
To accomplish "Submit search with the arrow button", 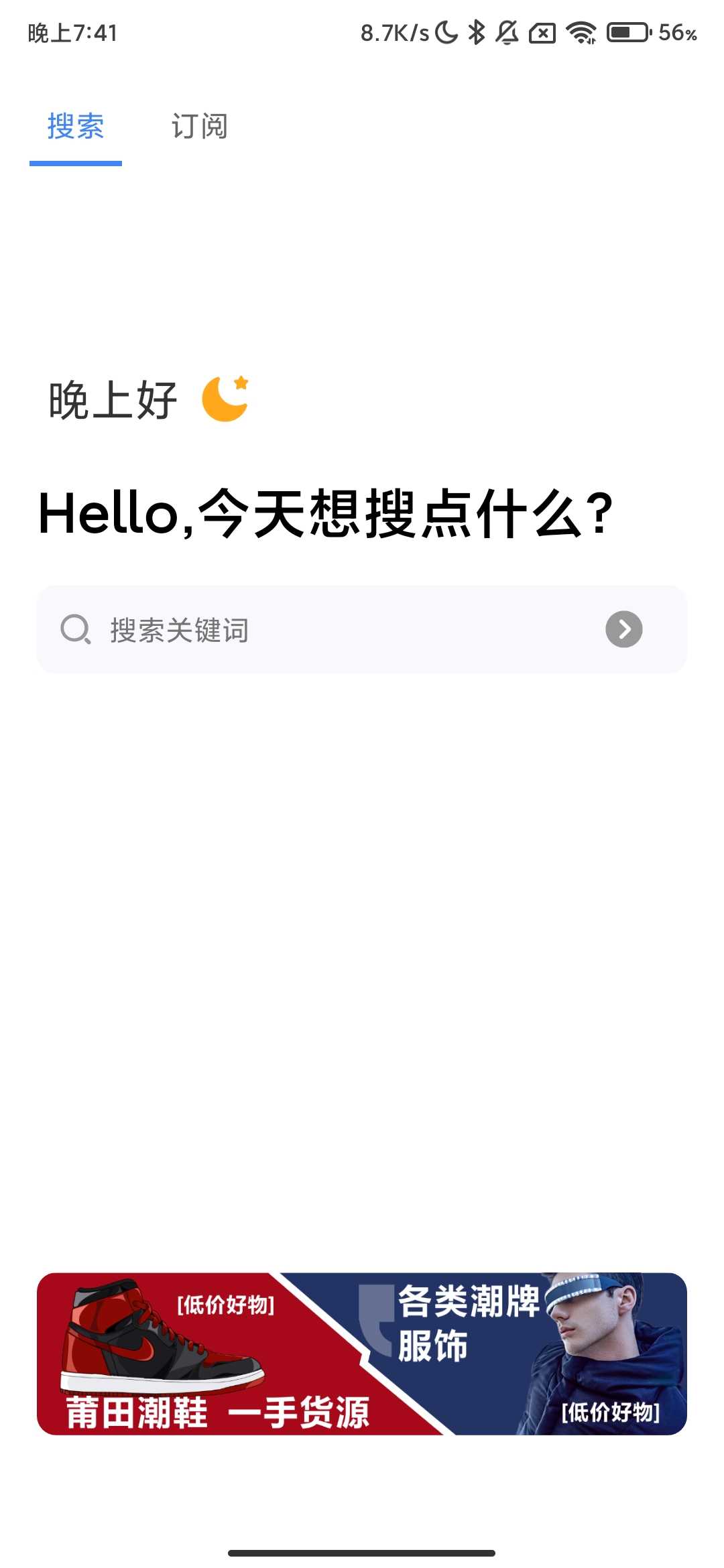I will [x=623, y=630].
